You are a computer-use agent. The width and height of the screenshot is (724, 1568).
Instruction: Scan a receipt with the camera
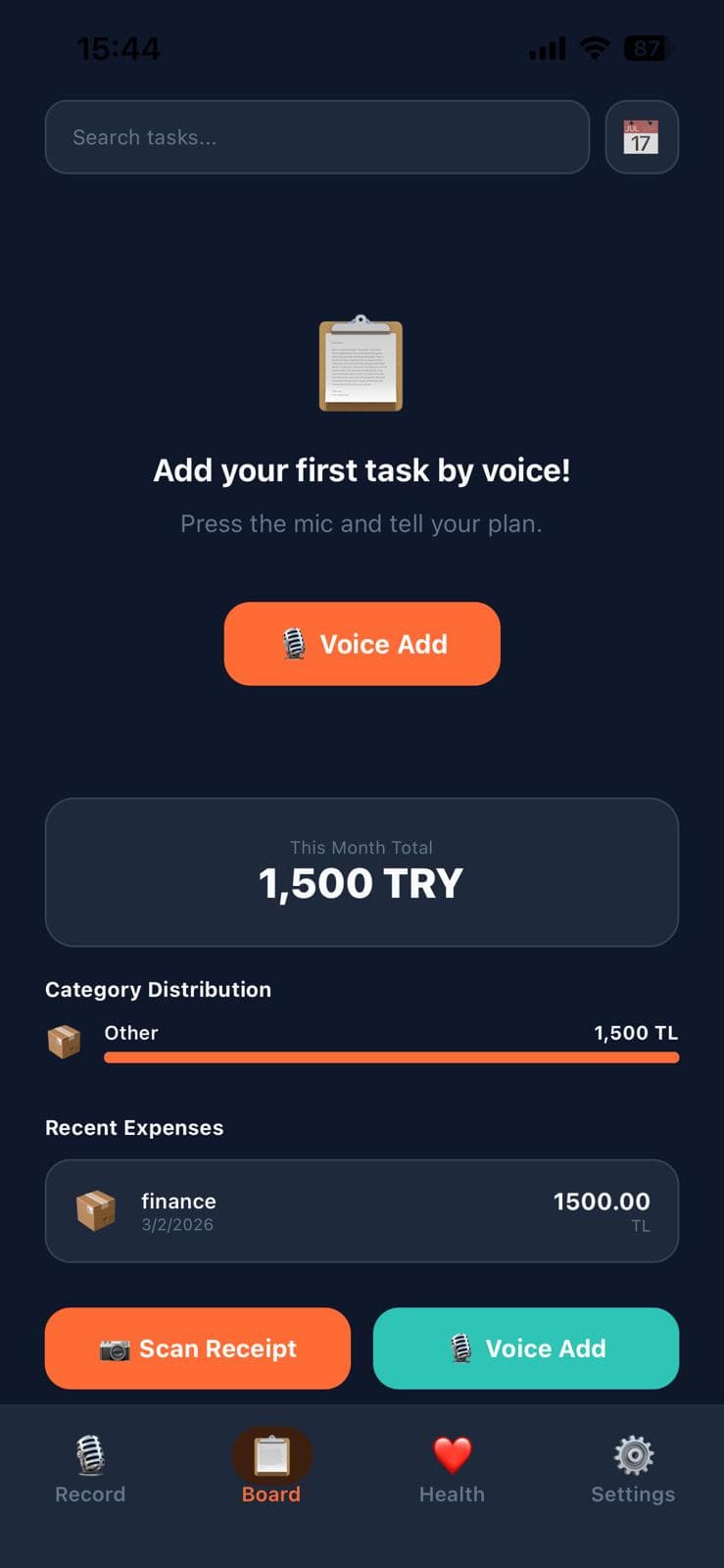coord(198,1348)
